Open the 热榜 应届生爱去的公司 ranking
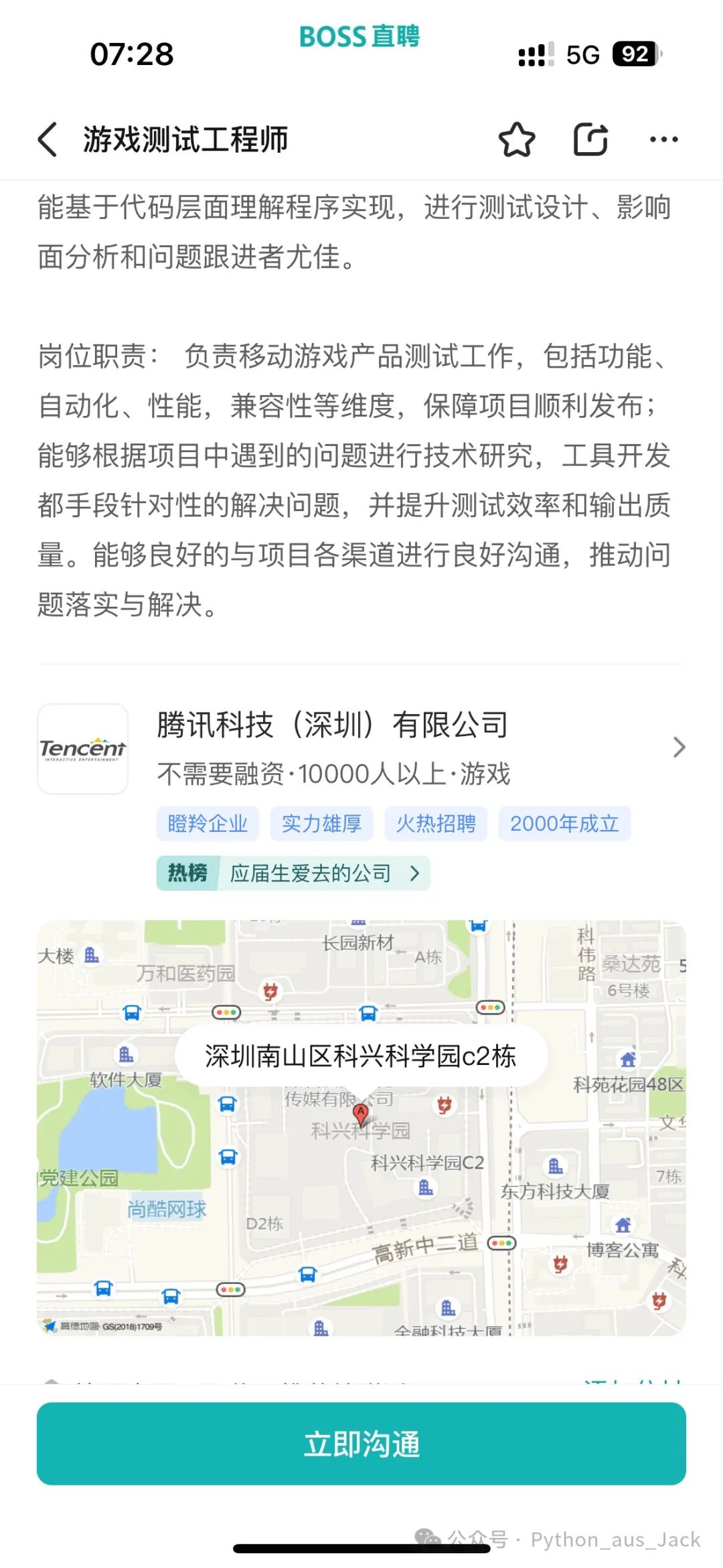The image size is (723, 1568). [293, 873]
